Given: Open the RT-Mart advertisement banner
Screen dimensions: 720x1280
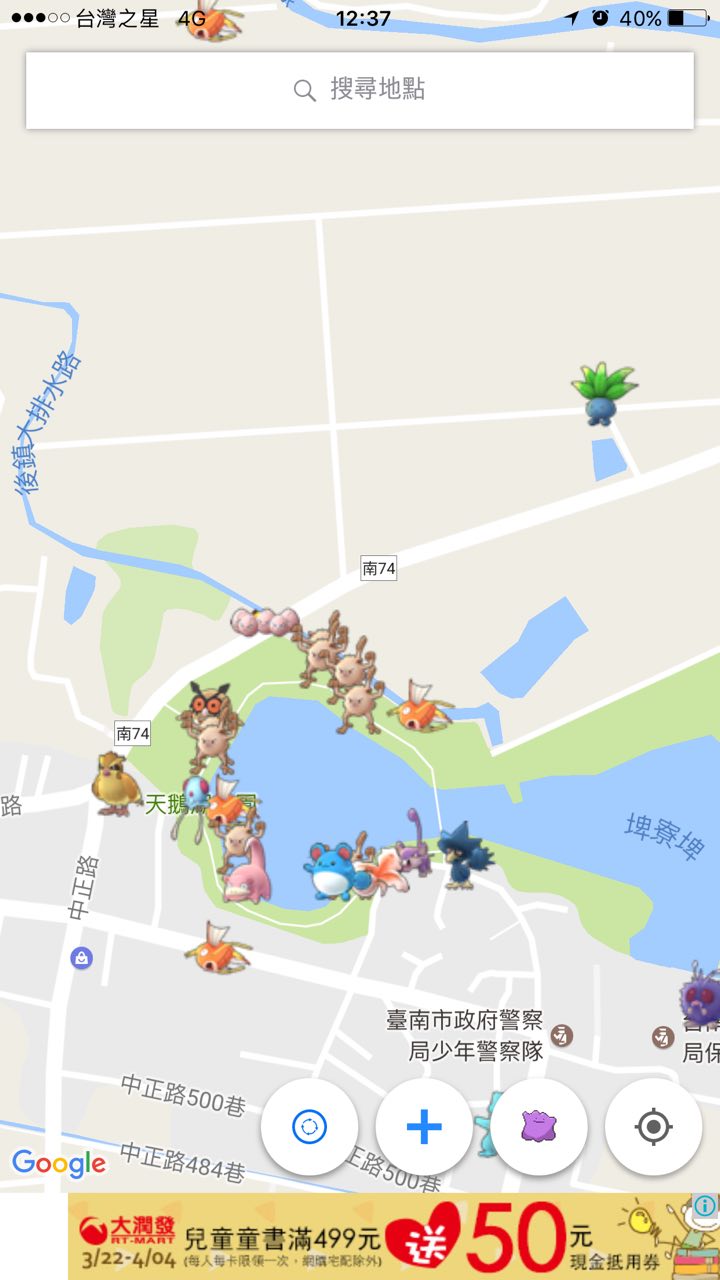Looking at the screenshot, I should (380, 1236).
